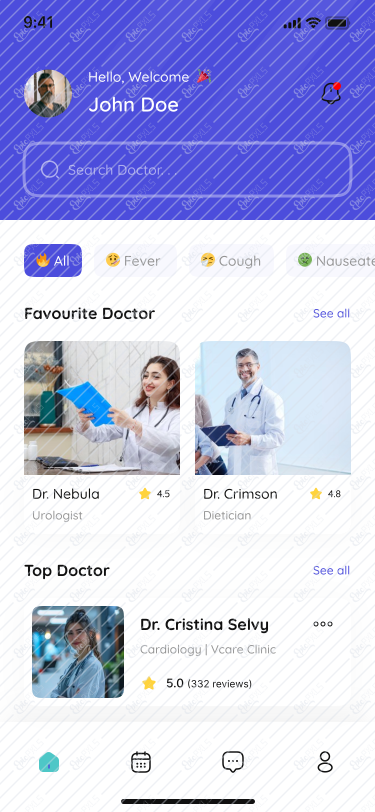Filter by the Fever chip
The height and width of the screenshot is (812, 375).
pos(135,260)
